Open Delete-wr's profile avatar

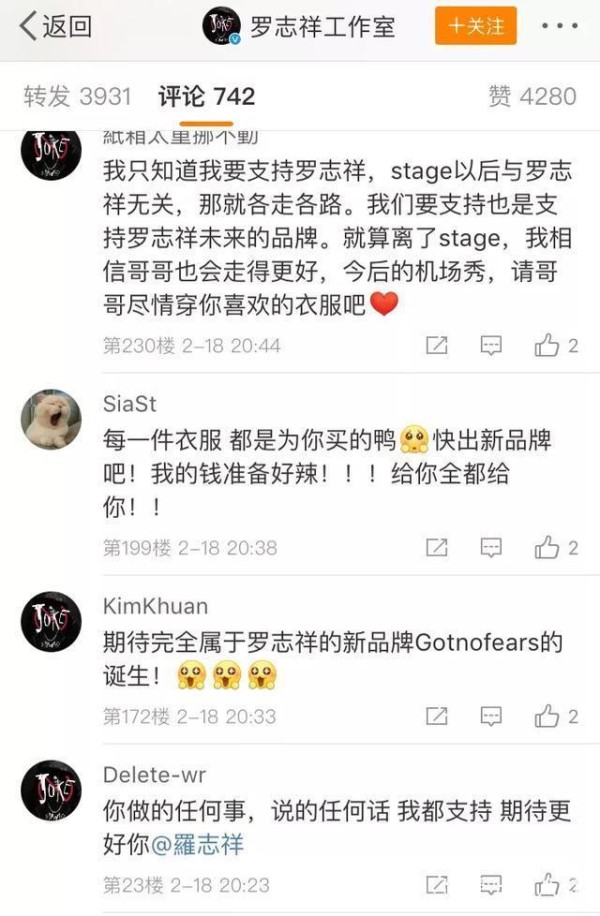51,791
